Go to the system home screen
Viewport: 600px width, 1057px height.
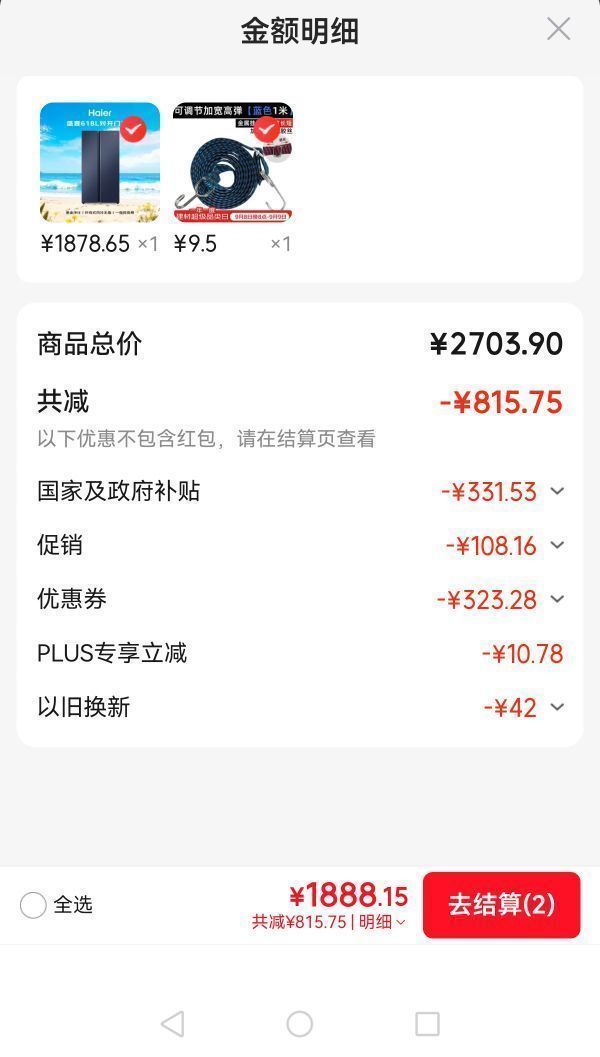click(299, 1024)
